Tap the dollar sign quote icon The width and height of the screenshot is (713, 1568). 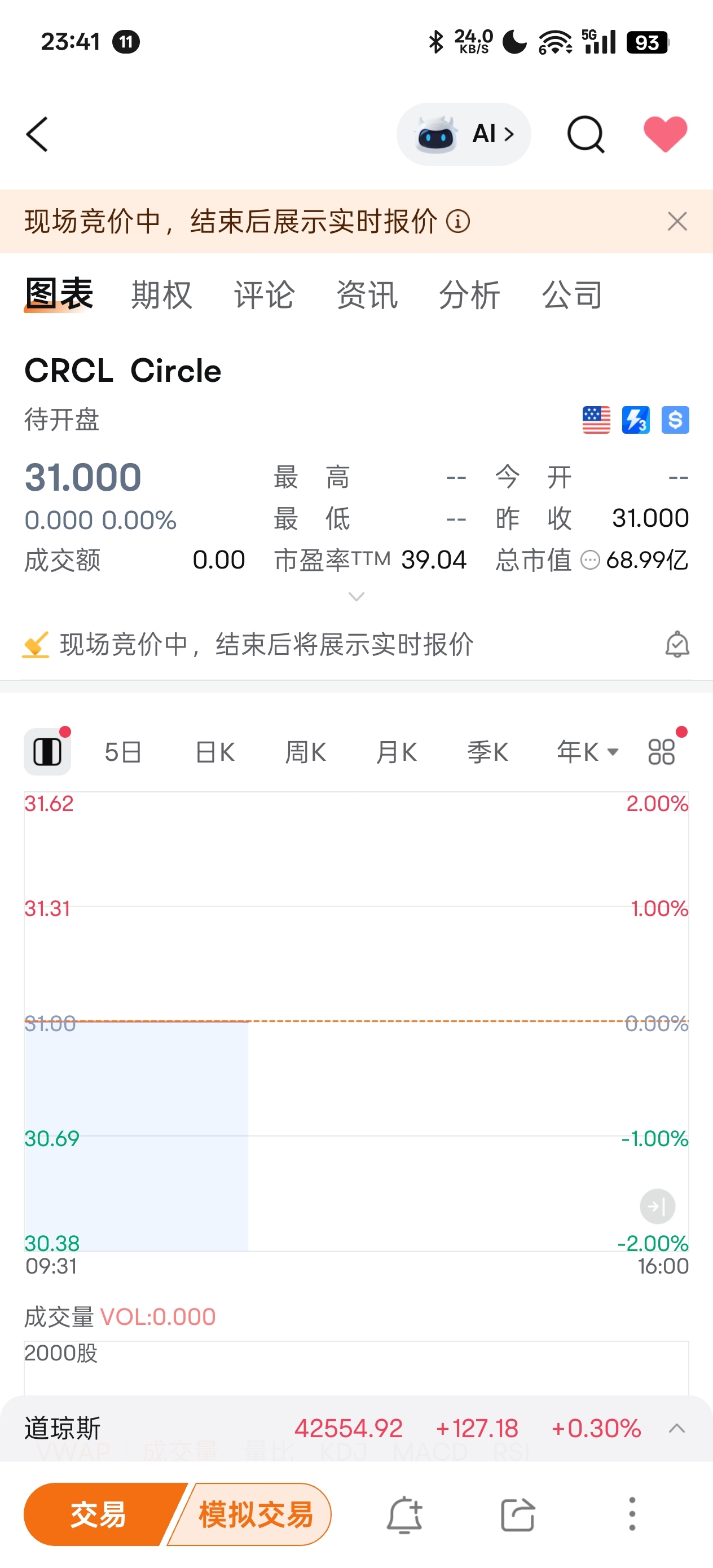click(675, 421)
